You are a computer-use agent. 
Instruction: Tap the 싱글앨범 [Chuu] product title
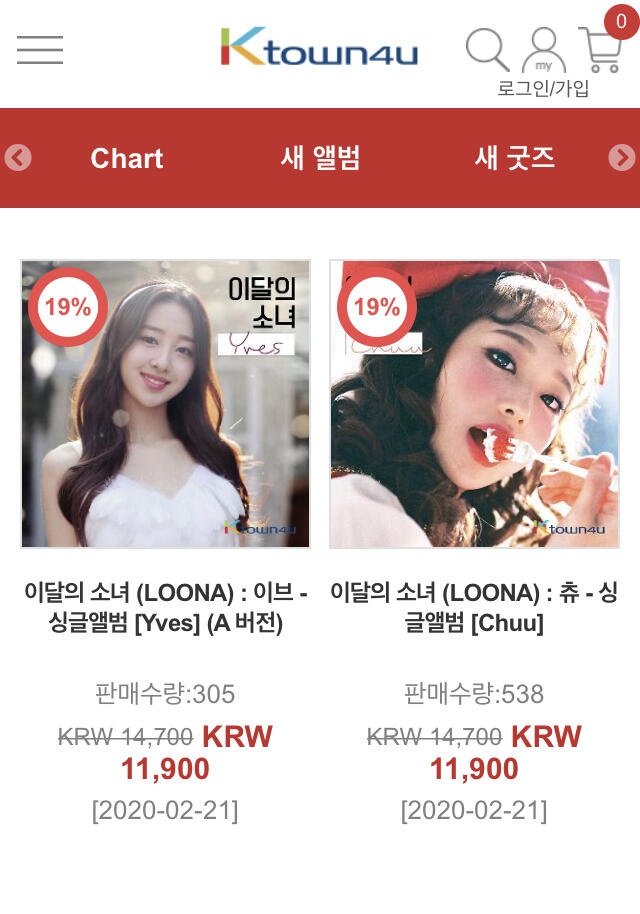(474, 607)
